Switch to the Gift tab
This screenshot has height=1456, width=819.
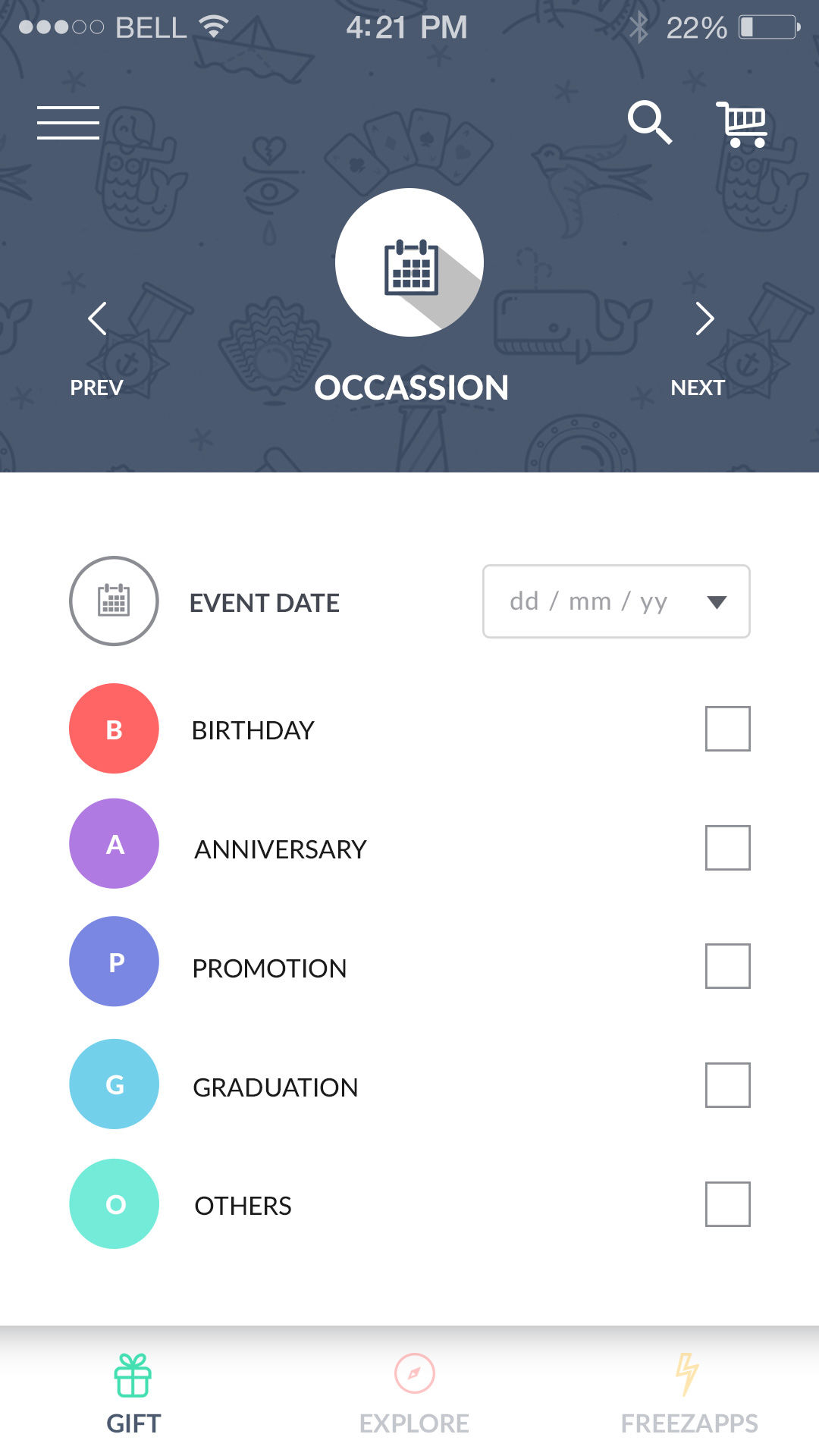133,1394
